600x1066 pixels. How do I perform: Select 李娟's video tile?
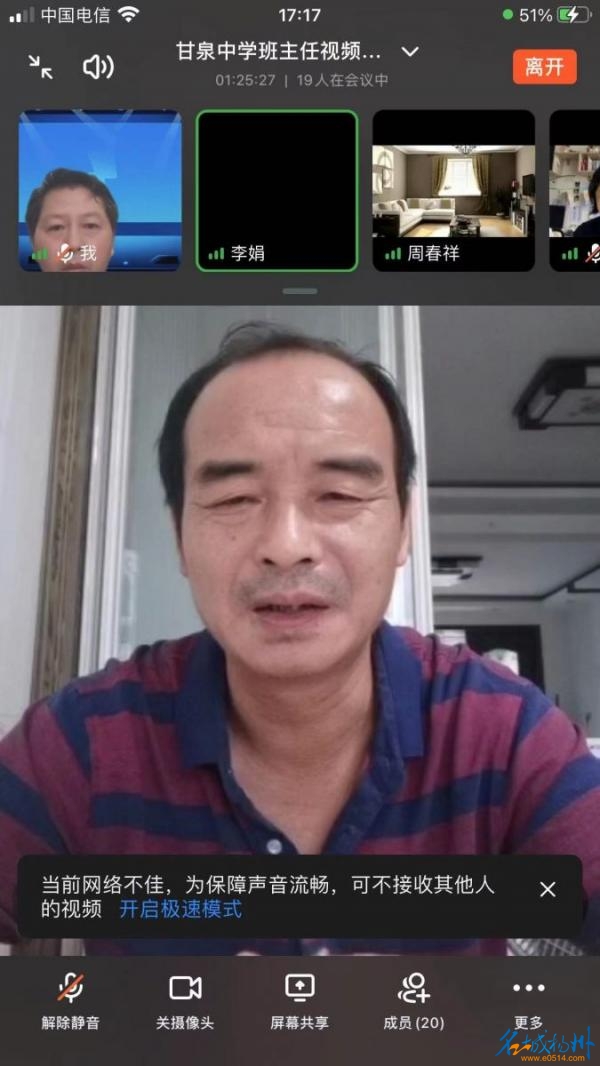[x=277, y=191]
